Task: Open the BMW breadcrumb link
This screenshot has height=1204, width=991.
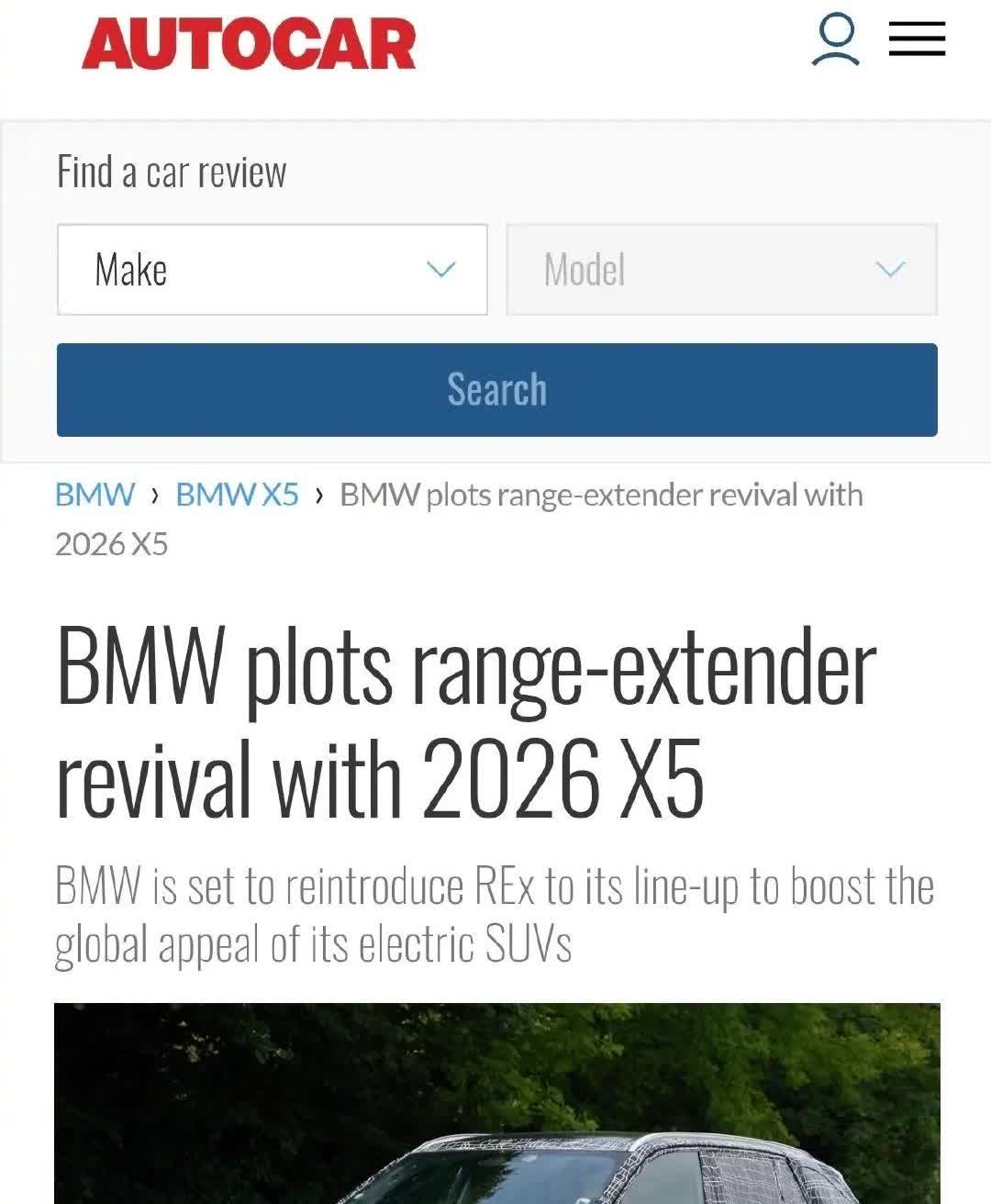Action: 95,495
